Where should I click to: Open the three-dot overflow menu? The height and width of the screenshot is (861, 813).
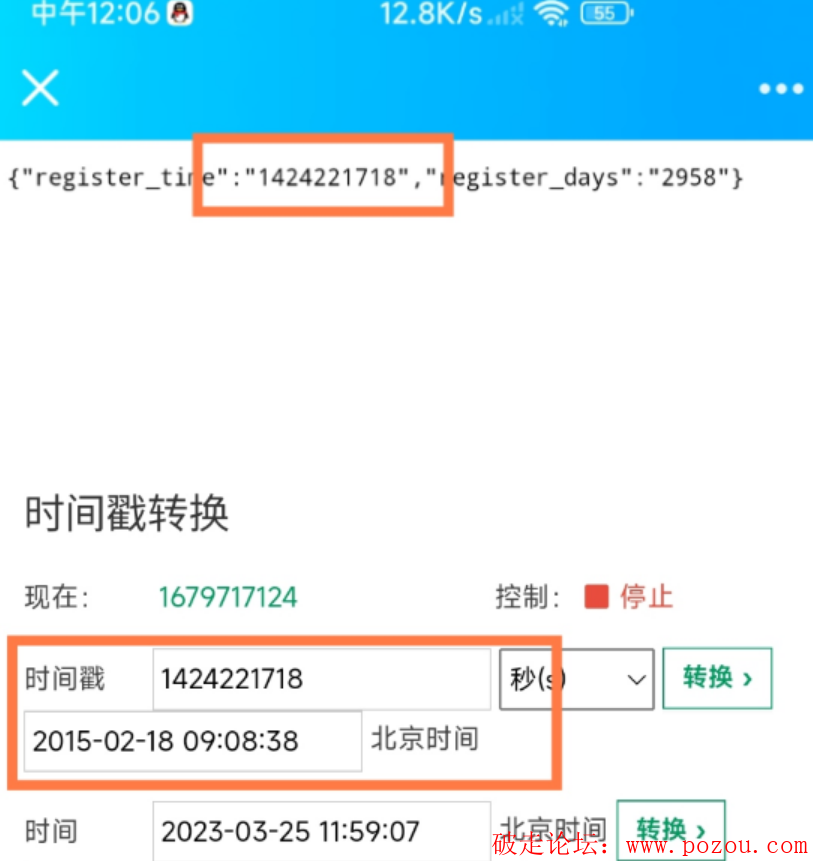pyautogui.click(x=781, y=89)
